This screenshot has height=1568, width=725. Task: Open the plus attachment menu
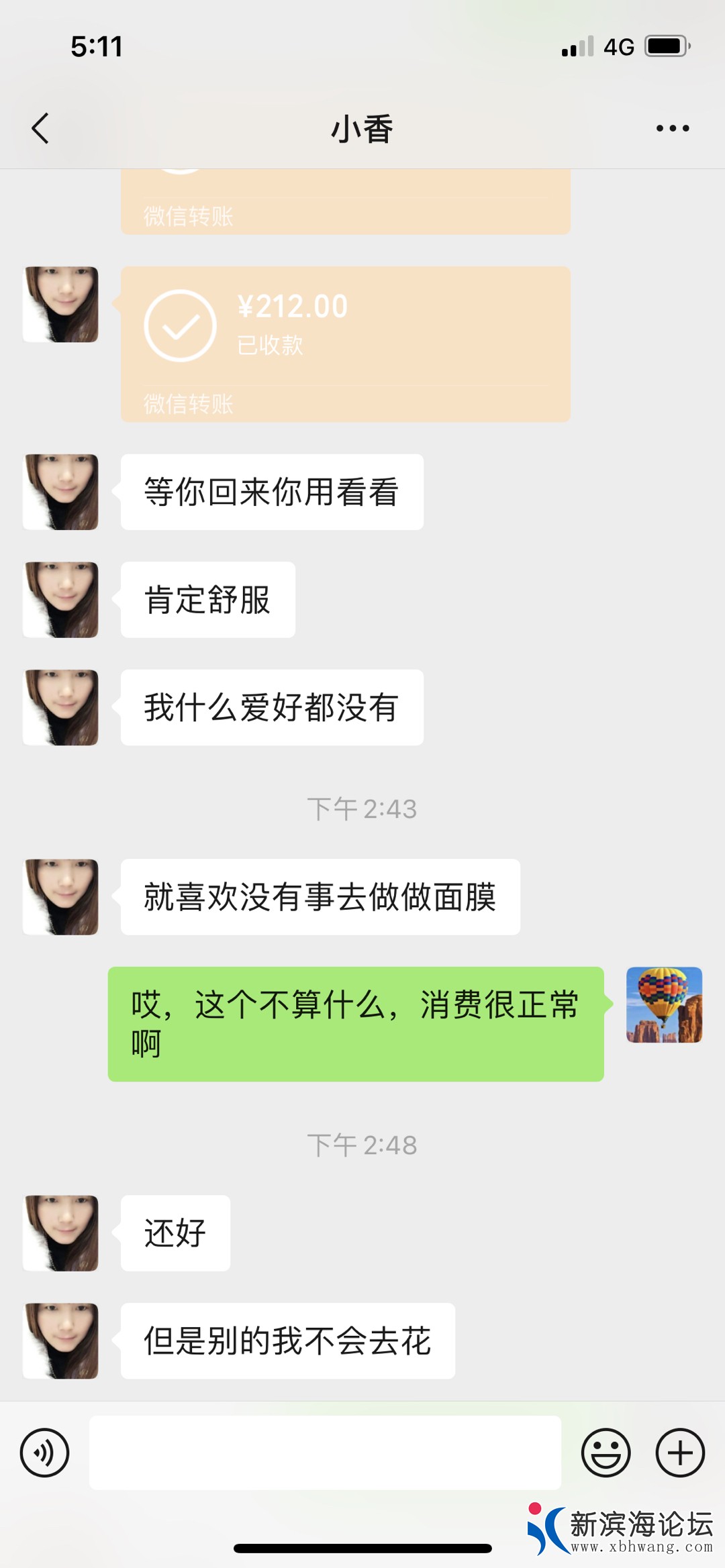click(679, 1453)
